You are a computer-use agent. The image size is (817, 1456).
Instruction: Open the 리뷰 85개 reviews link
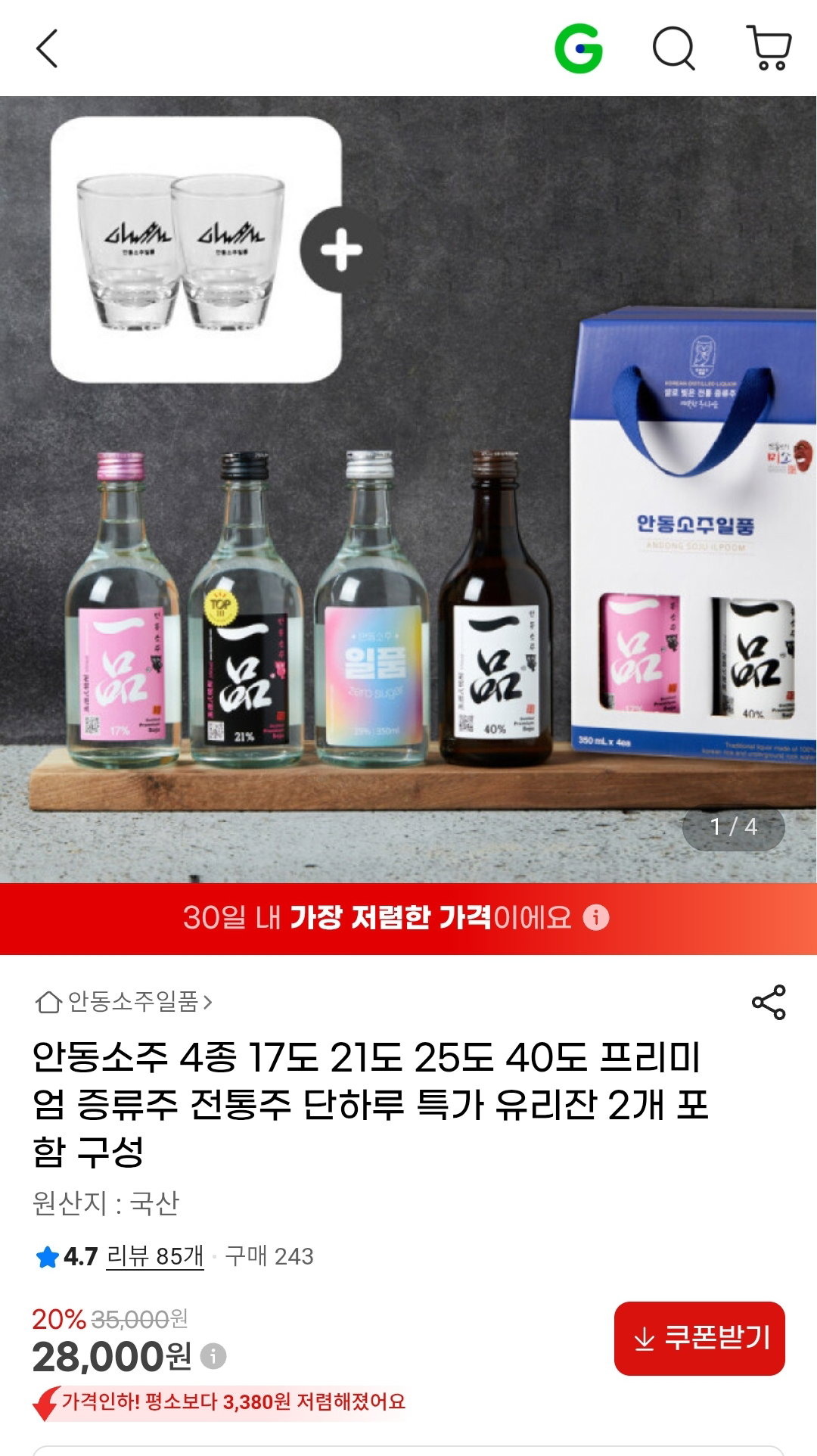(155, 1256)
